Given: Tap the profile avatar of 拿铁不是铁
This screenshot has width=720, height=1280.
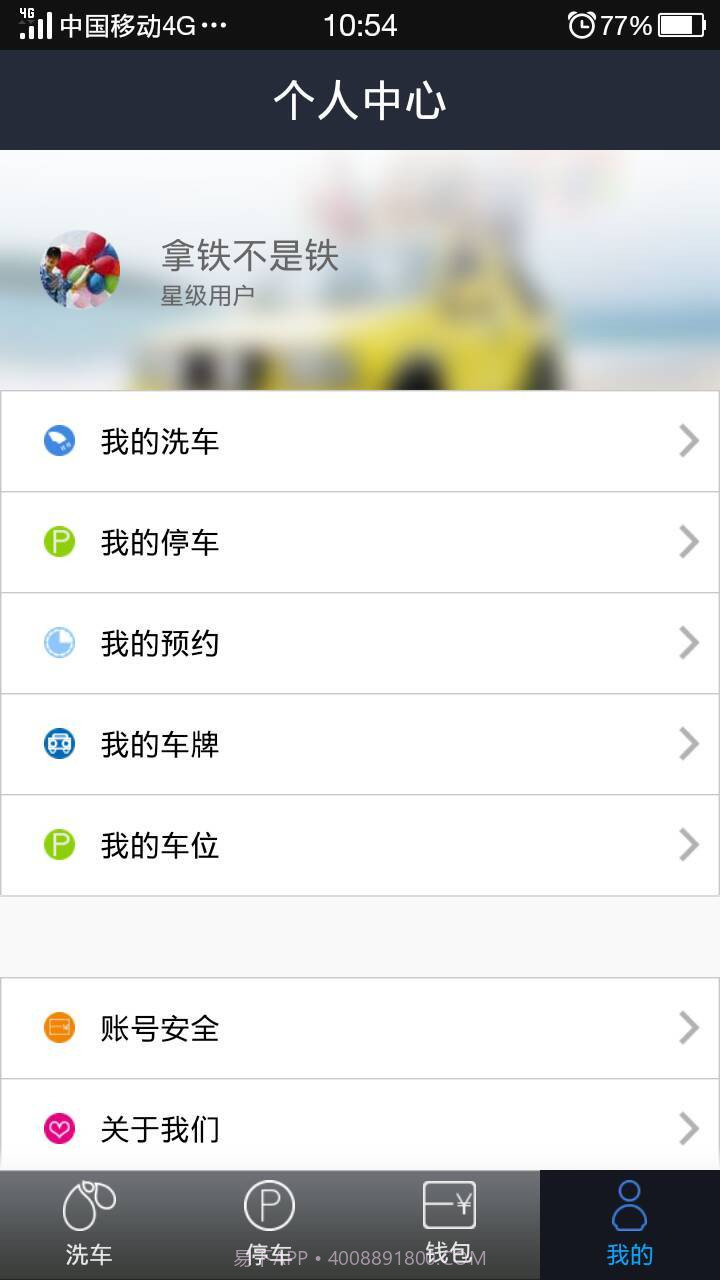Looking at the screenshot, I should [x=80, y=269].
